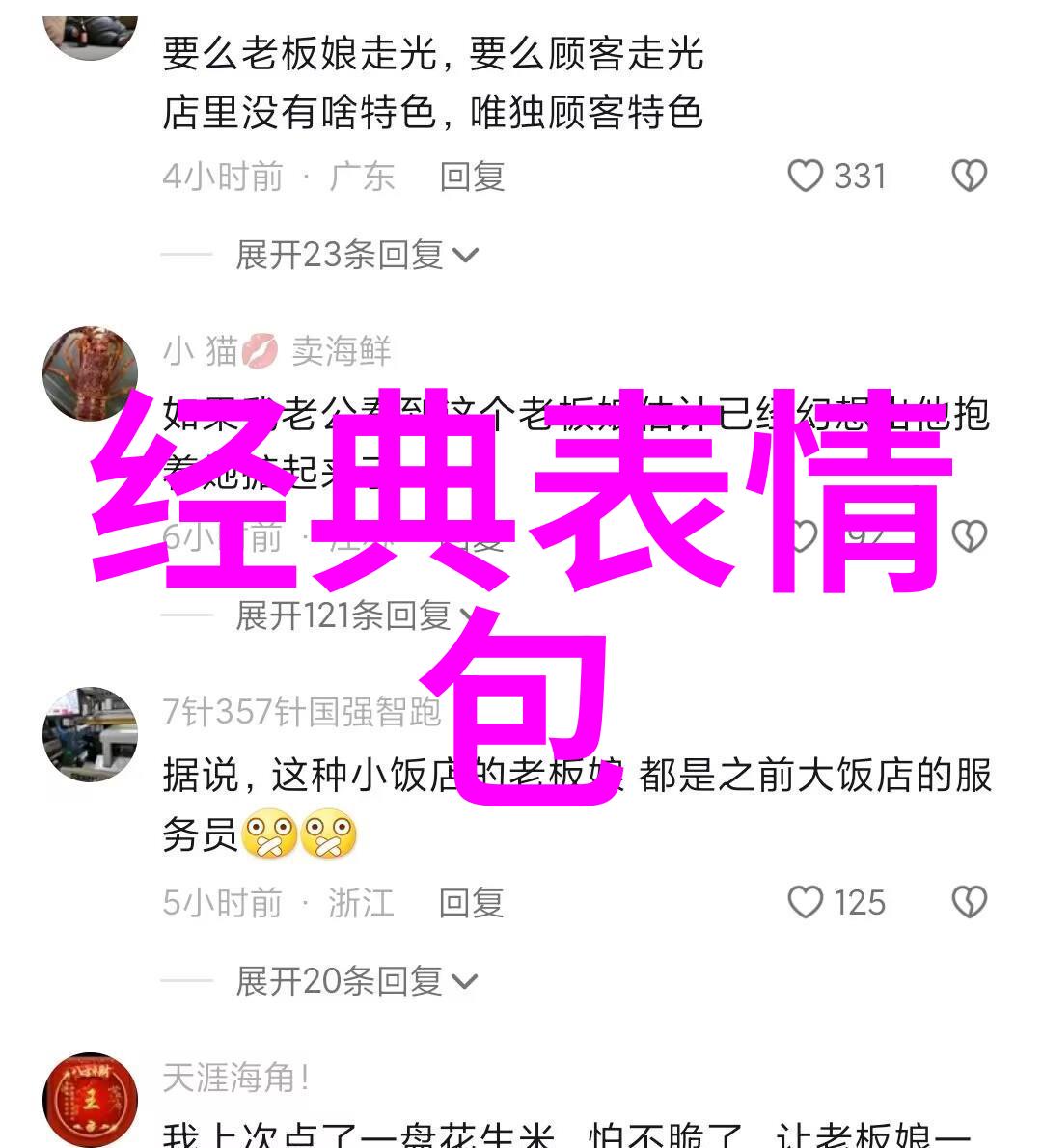Expand the 23 replies
Screen dimensions: 1042x1148
(x=356, y=255)
